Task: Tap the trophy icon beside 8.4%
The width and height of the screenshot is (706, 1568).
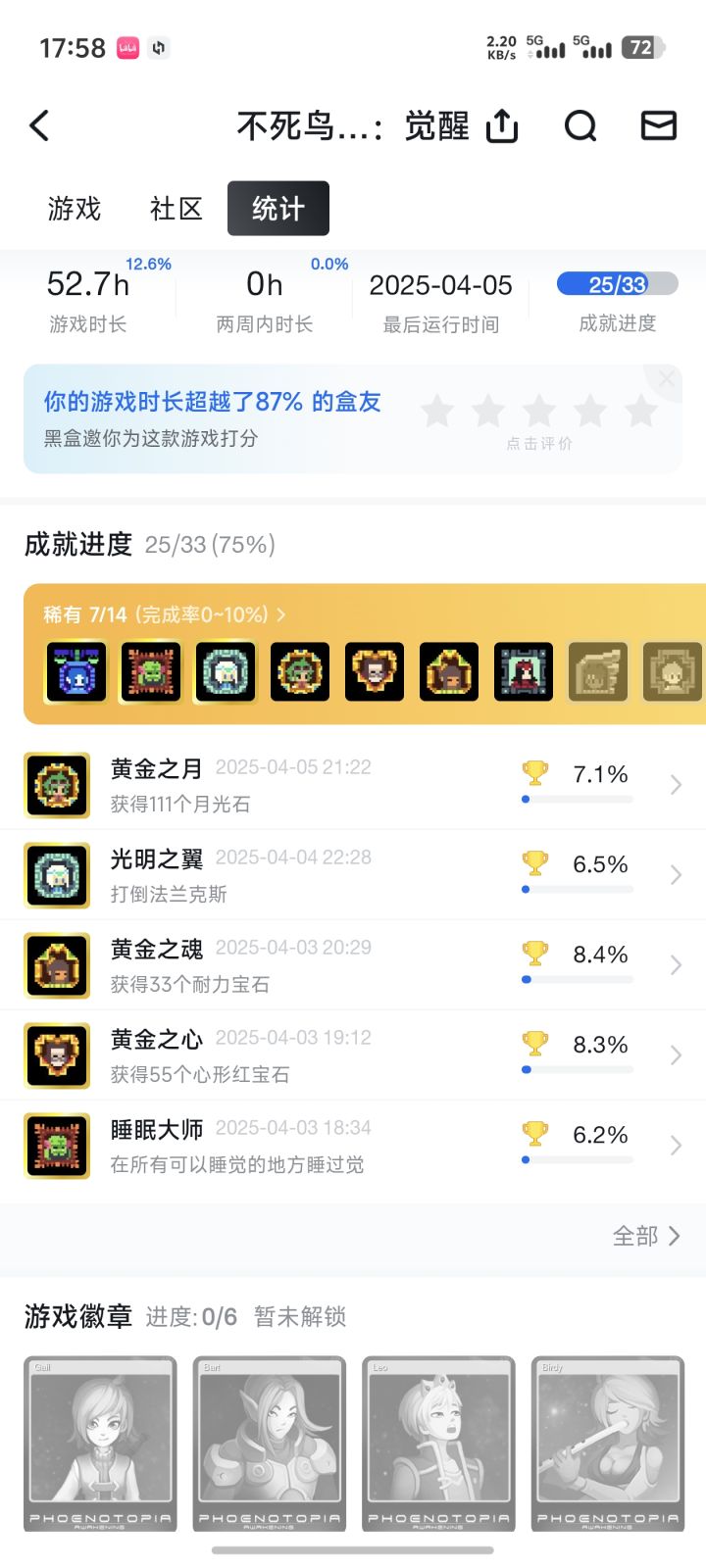Action: (x=534, y=954)
